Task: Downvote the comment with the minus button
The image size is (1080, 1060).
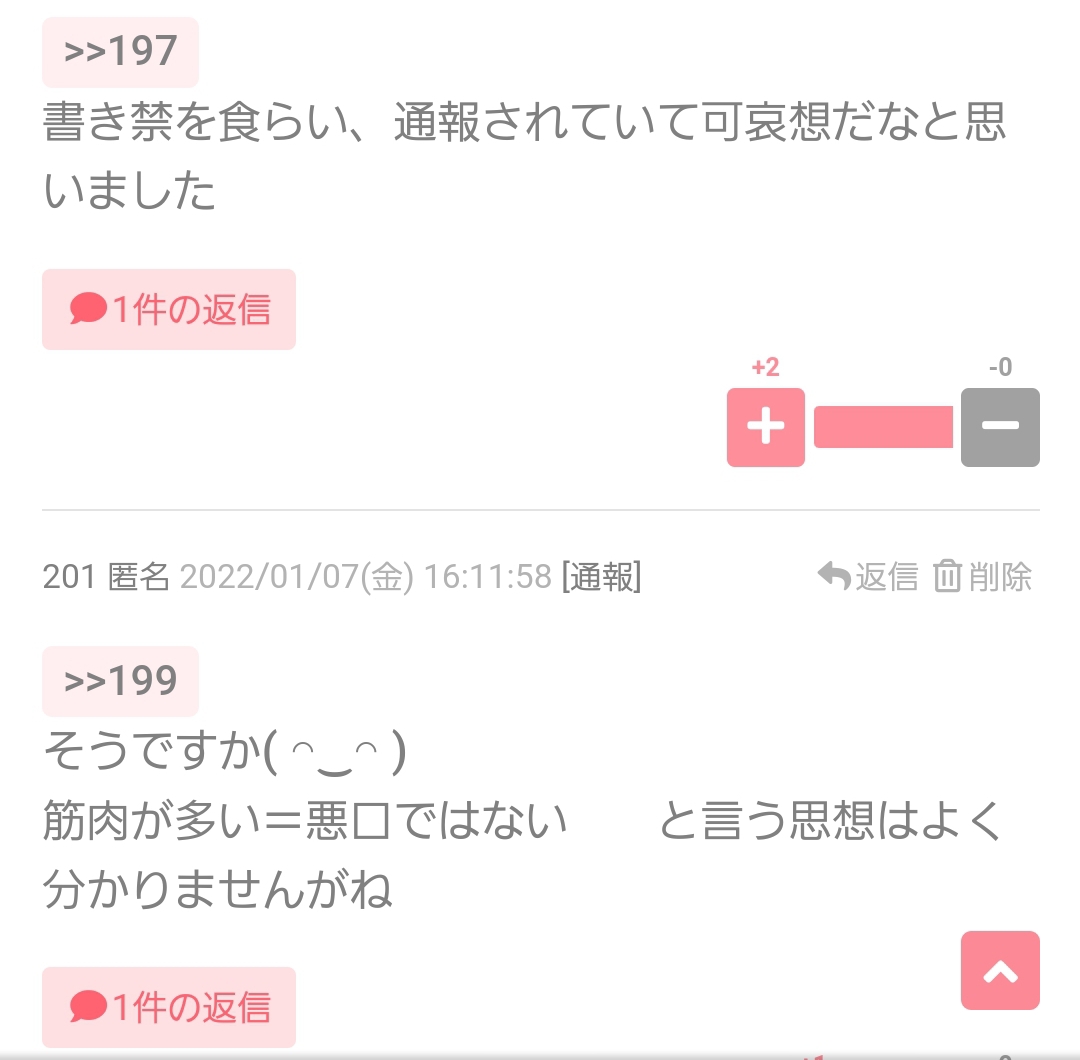Action: click(1000, 427)
